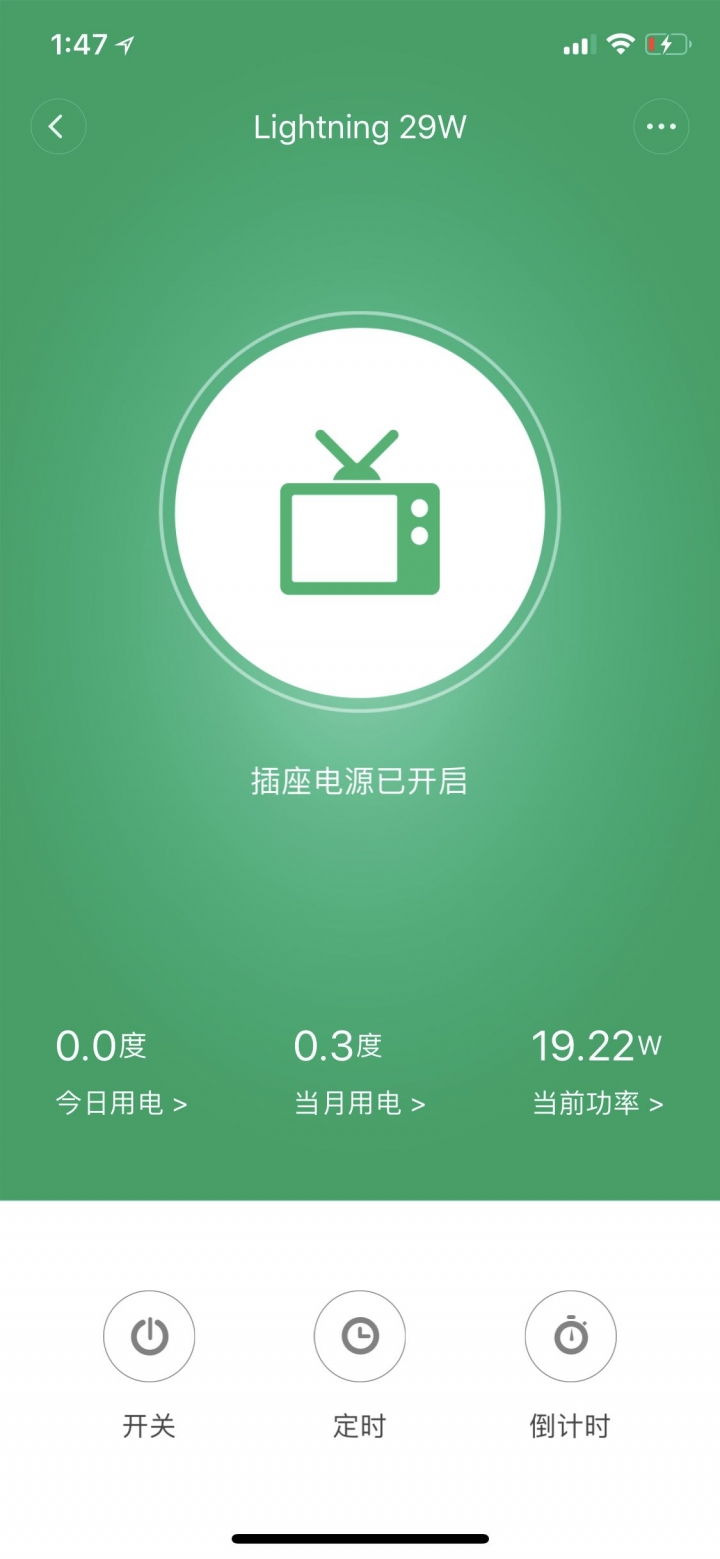
Task: Set a countdown with 倒计时
Action: click(x=570, y=1336)
